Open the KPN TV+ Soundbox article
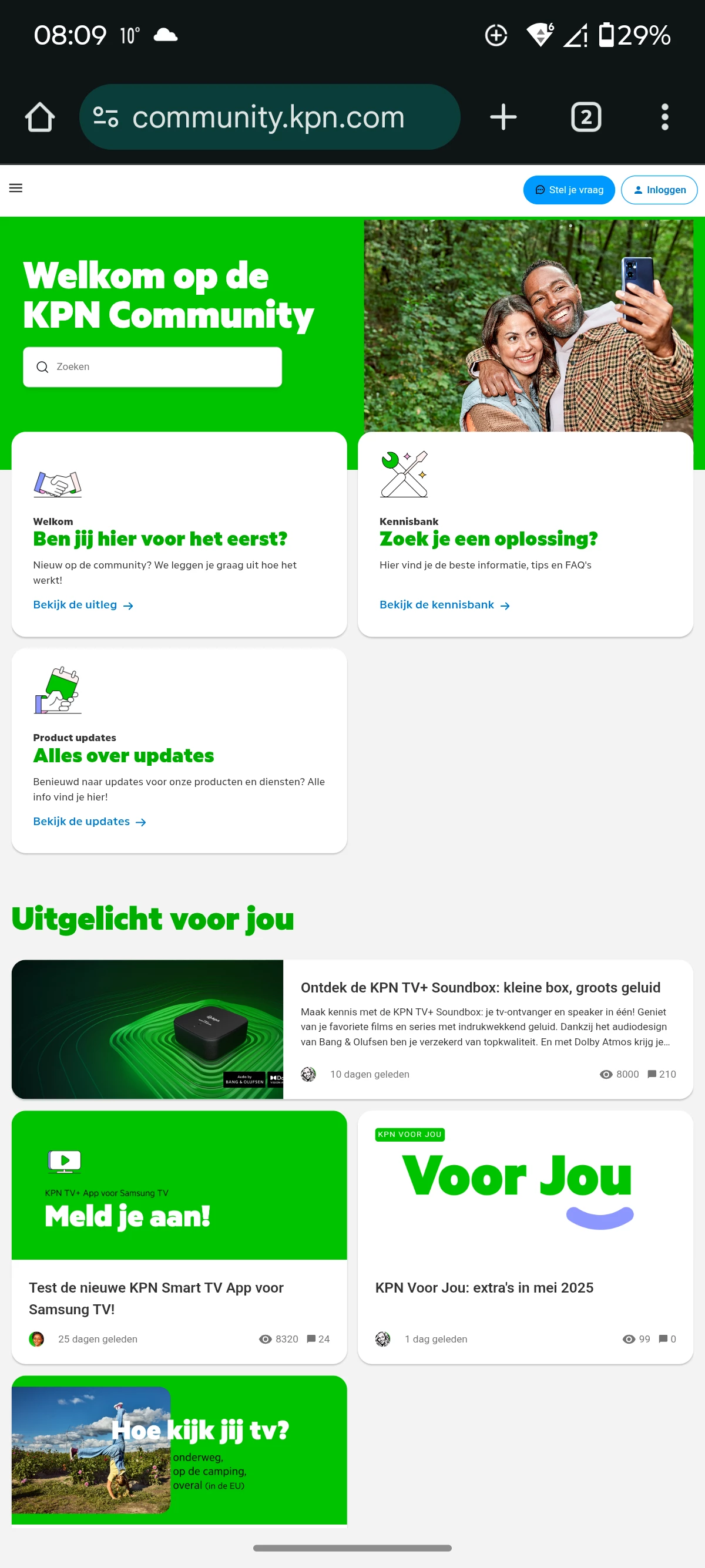The image size is (705, 1568). tap(480, 988)
